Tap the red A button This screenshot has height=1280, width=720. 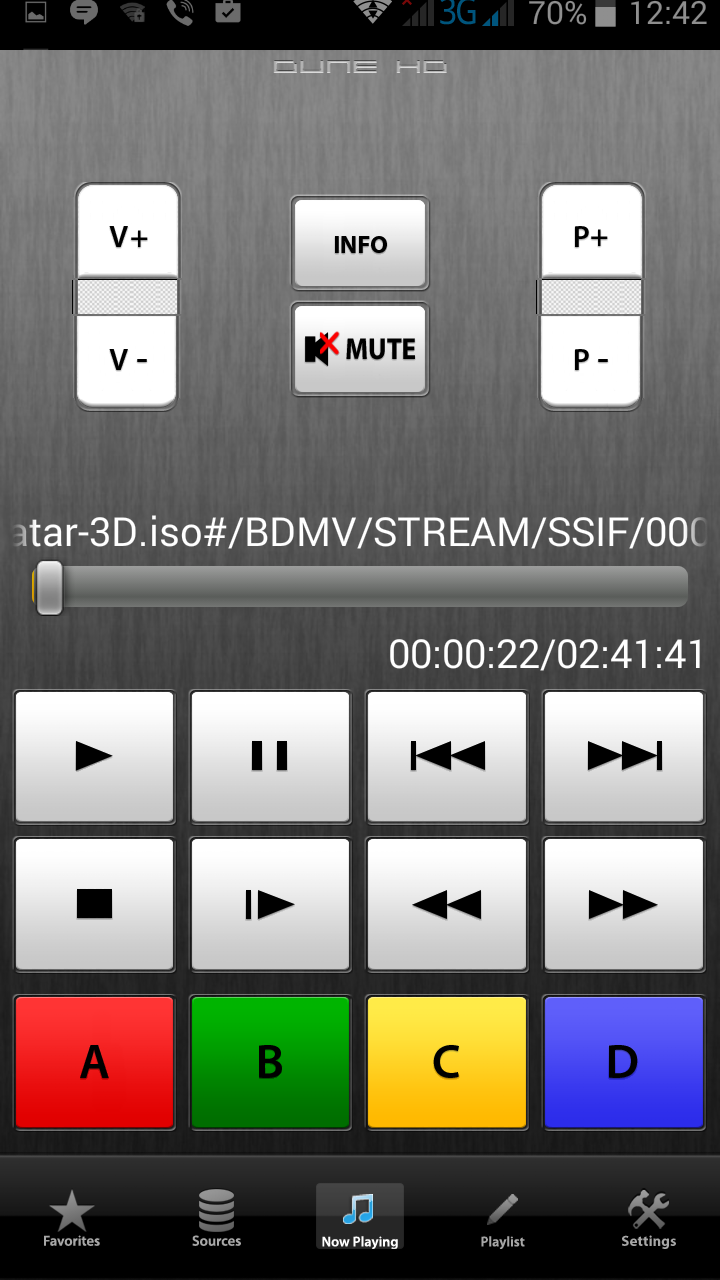tap(94, 1062)
